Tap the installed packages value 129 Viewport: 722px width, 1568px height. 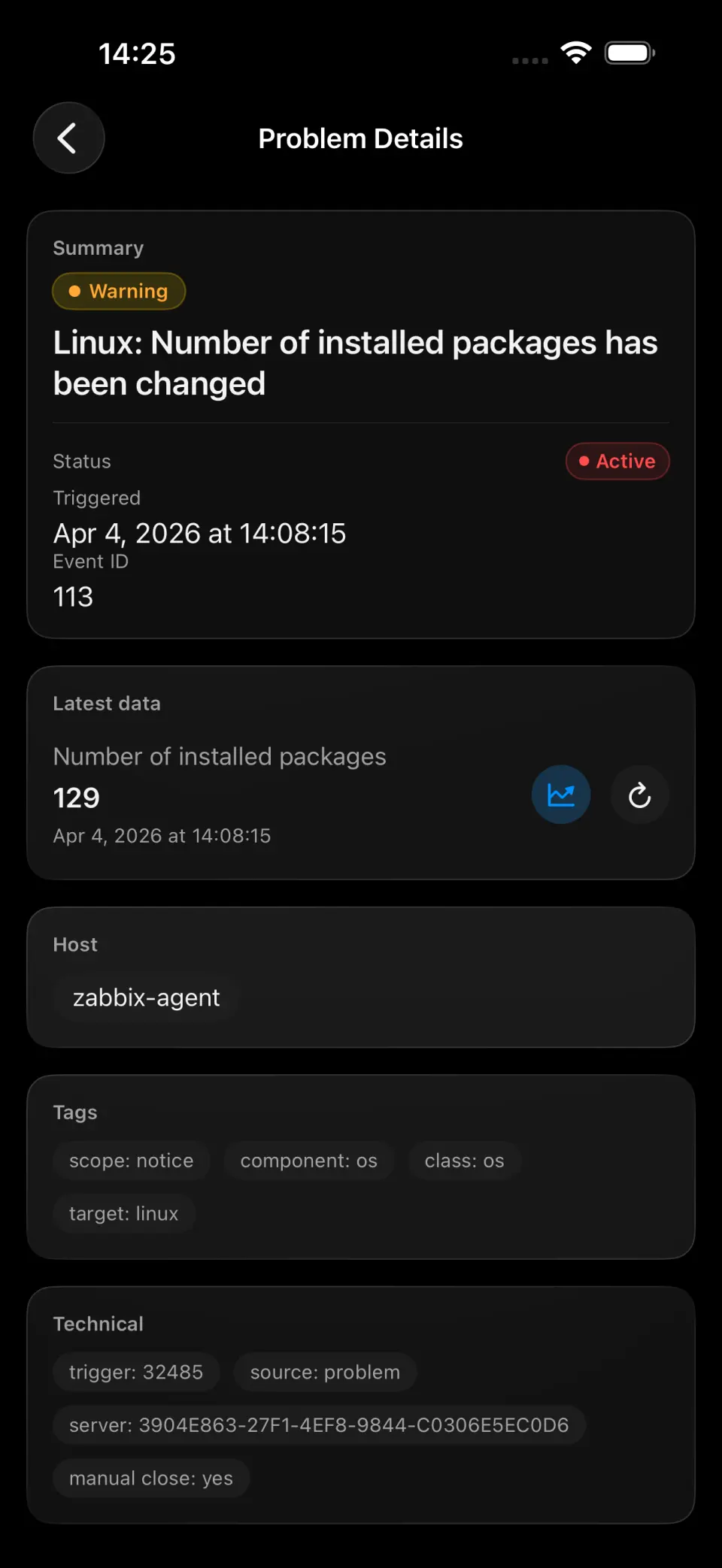(x=76, y=798)
